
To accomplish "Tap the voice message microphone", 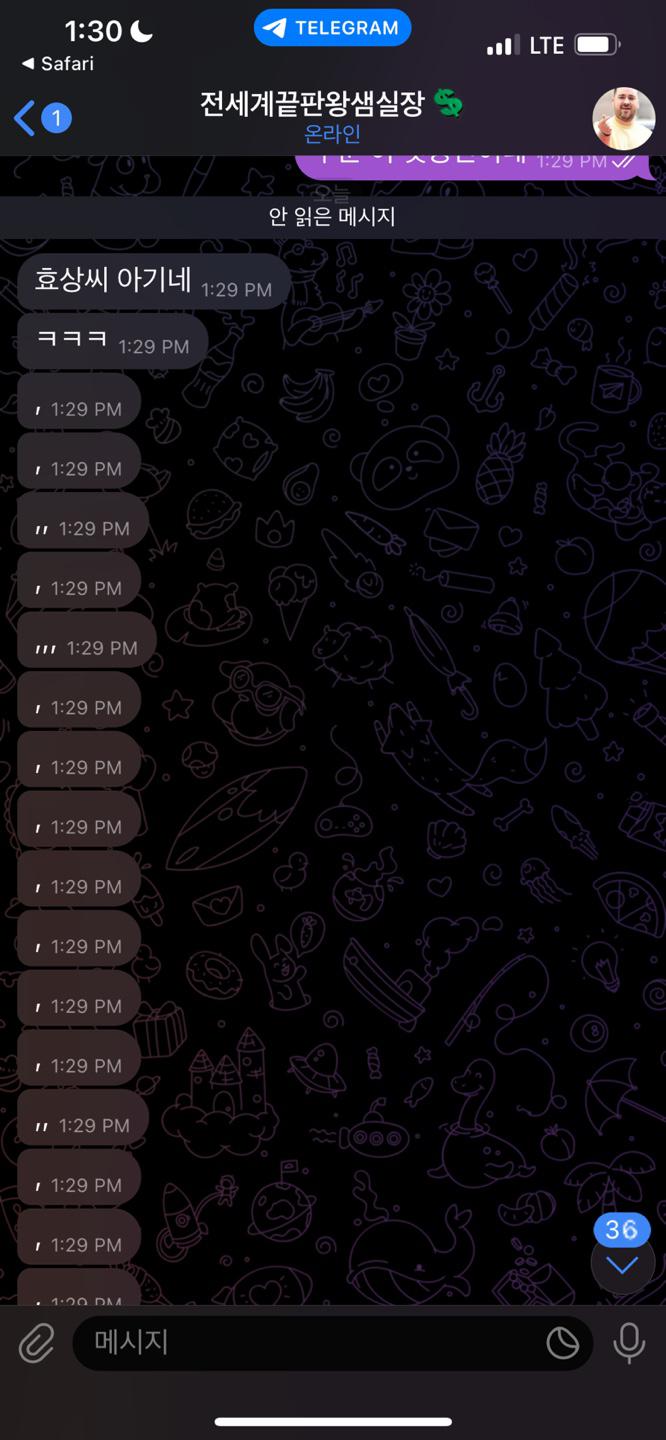I will (x=629, y=1343).
